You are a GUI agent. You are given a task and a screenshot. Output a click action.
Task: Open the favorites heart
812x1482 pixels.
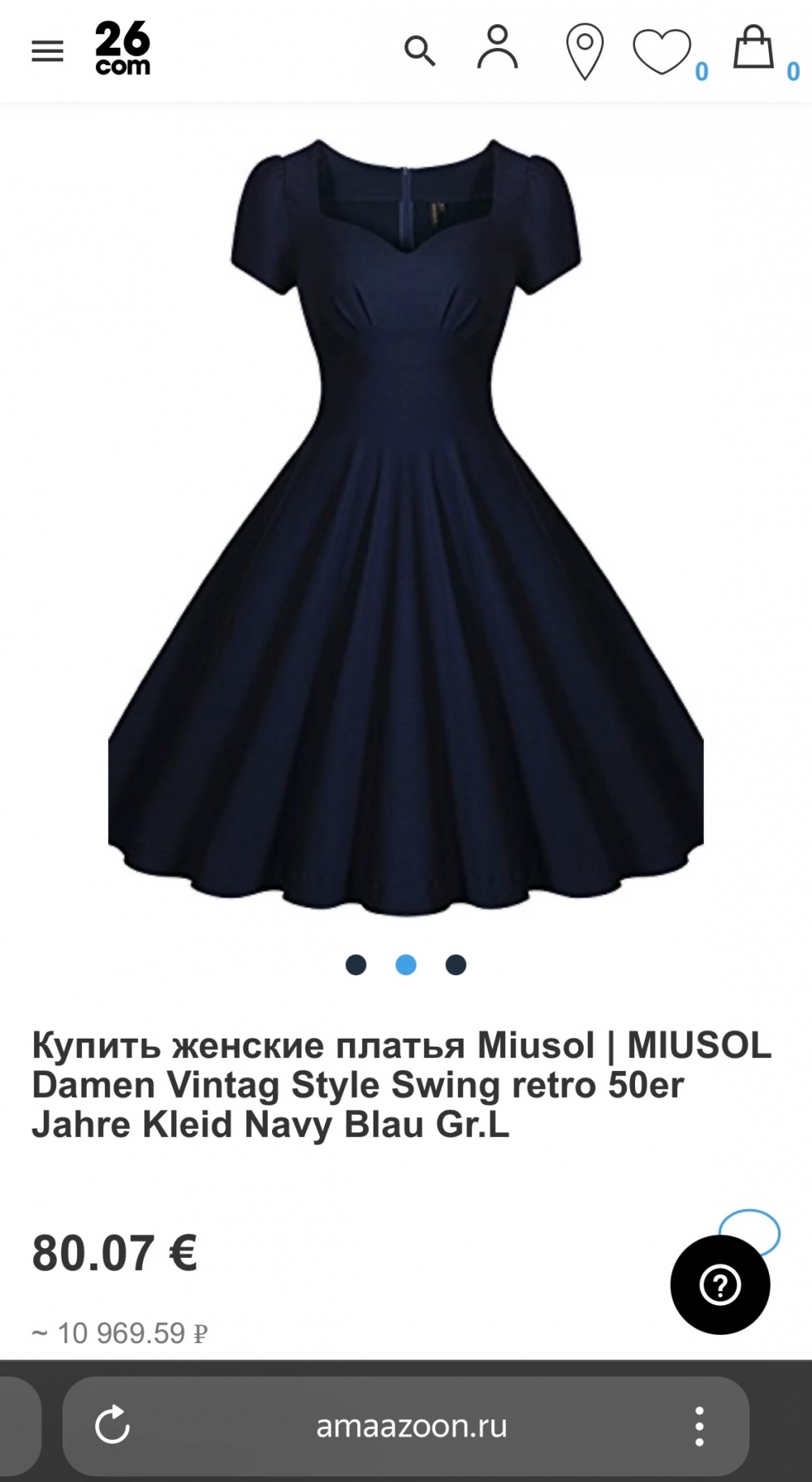[662, 51]
